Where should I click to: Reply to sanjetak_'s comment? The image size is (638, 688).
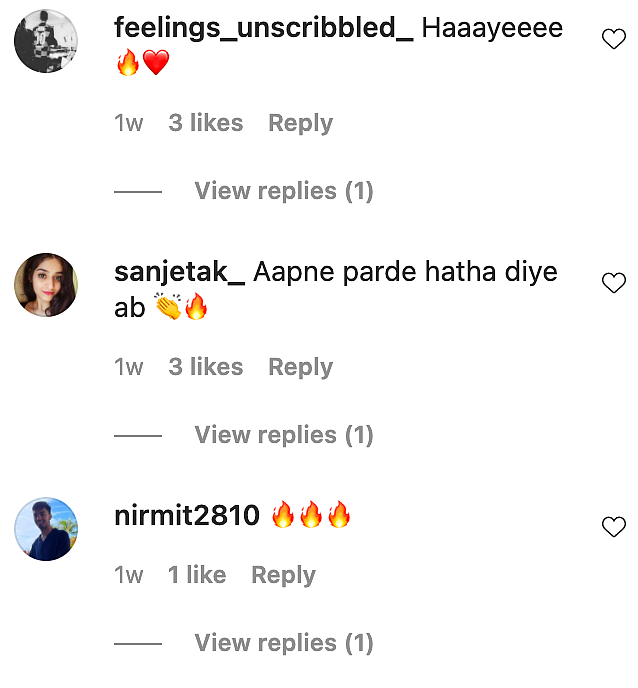pos(300,367)
